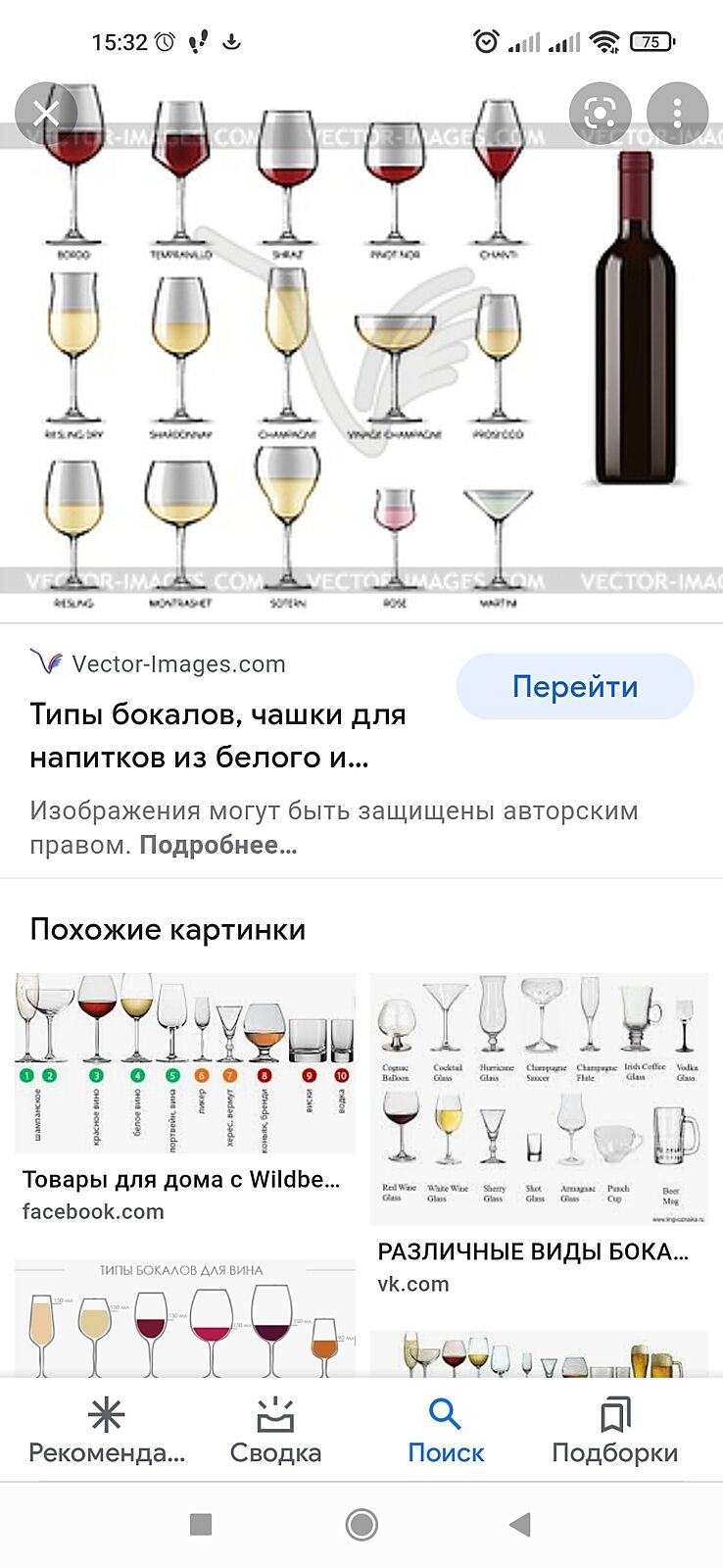Screen dimensions: 723x1568
Task: Open the three-dot overflow menu
Action: 677,114
